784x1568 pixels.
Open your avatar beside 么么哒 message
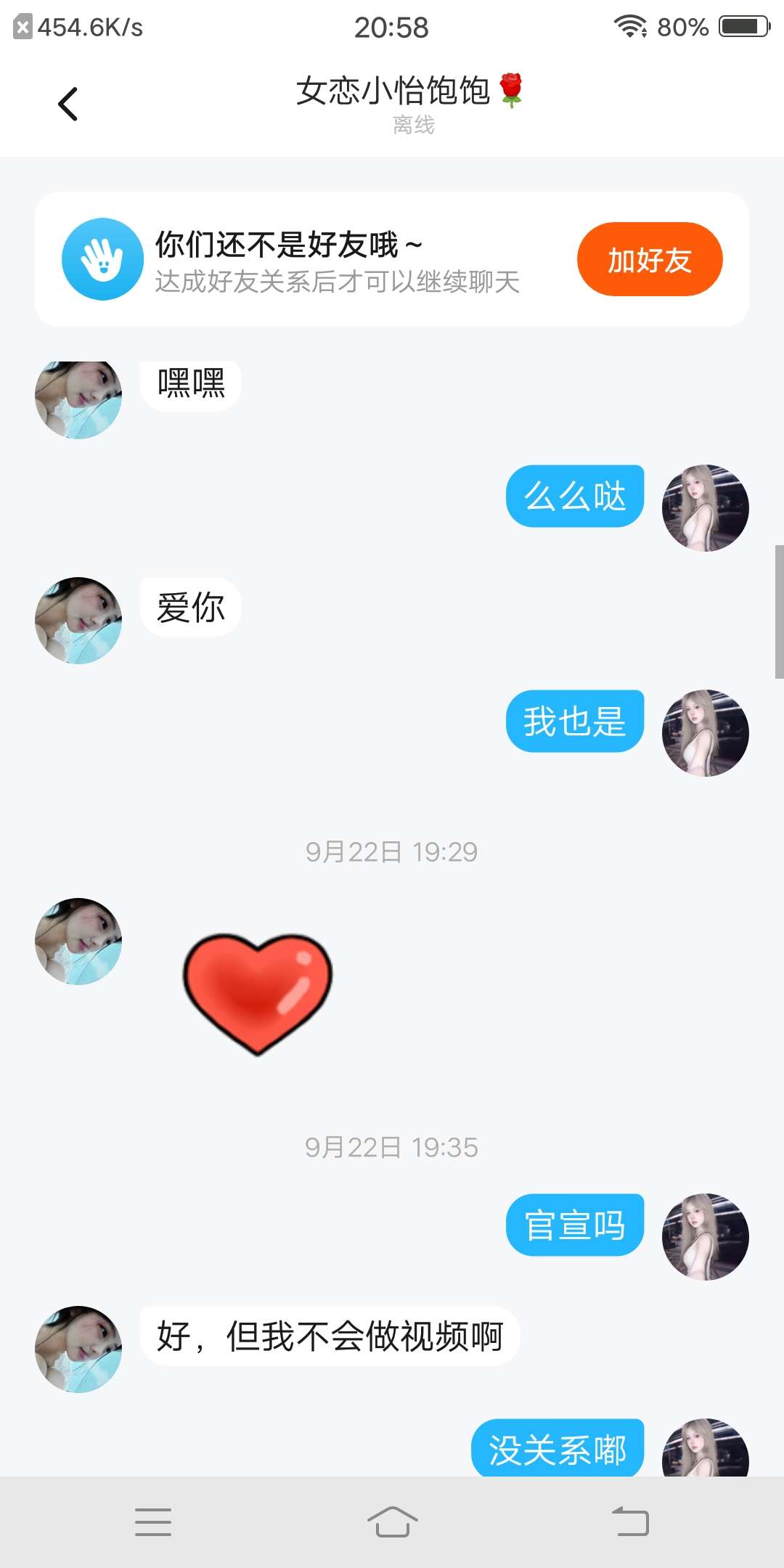click(x=705, y=508)
